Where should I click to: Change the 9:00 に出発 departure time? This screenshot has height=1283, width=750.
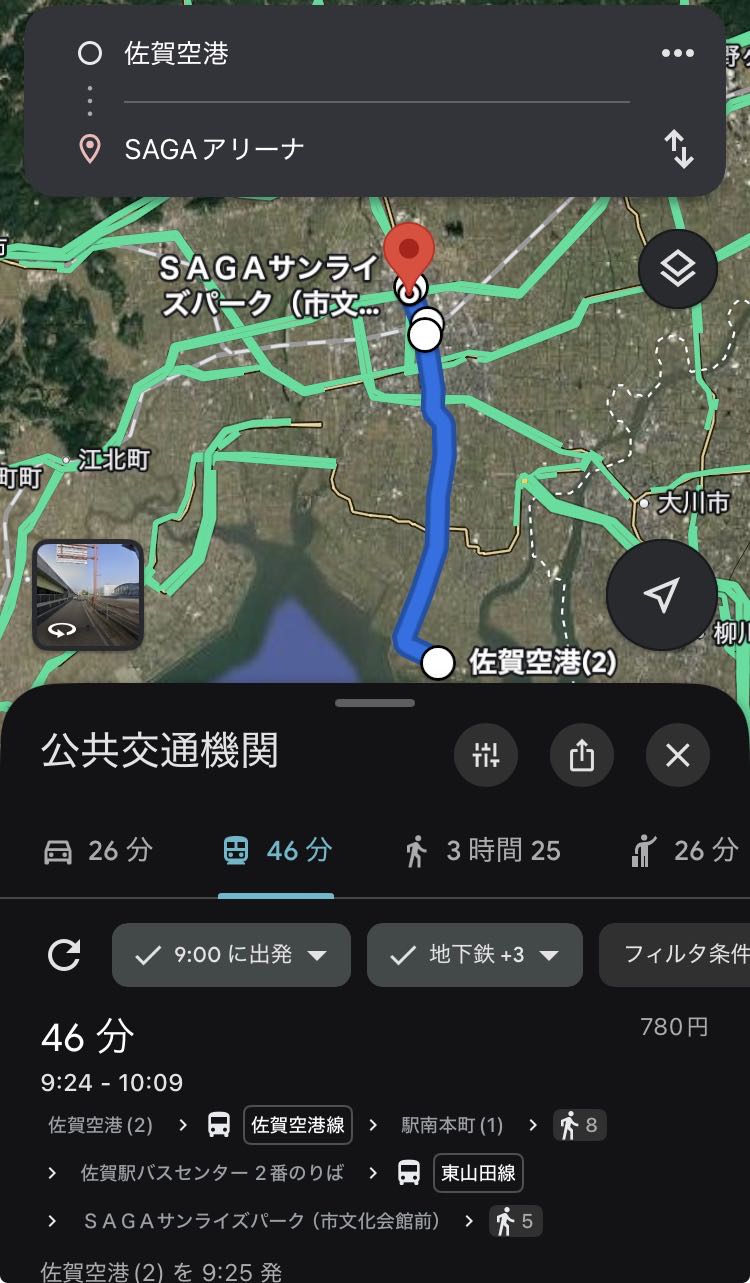(231, 955)
